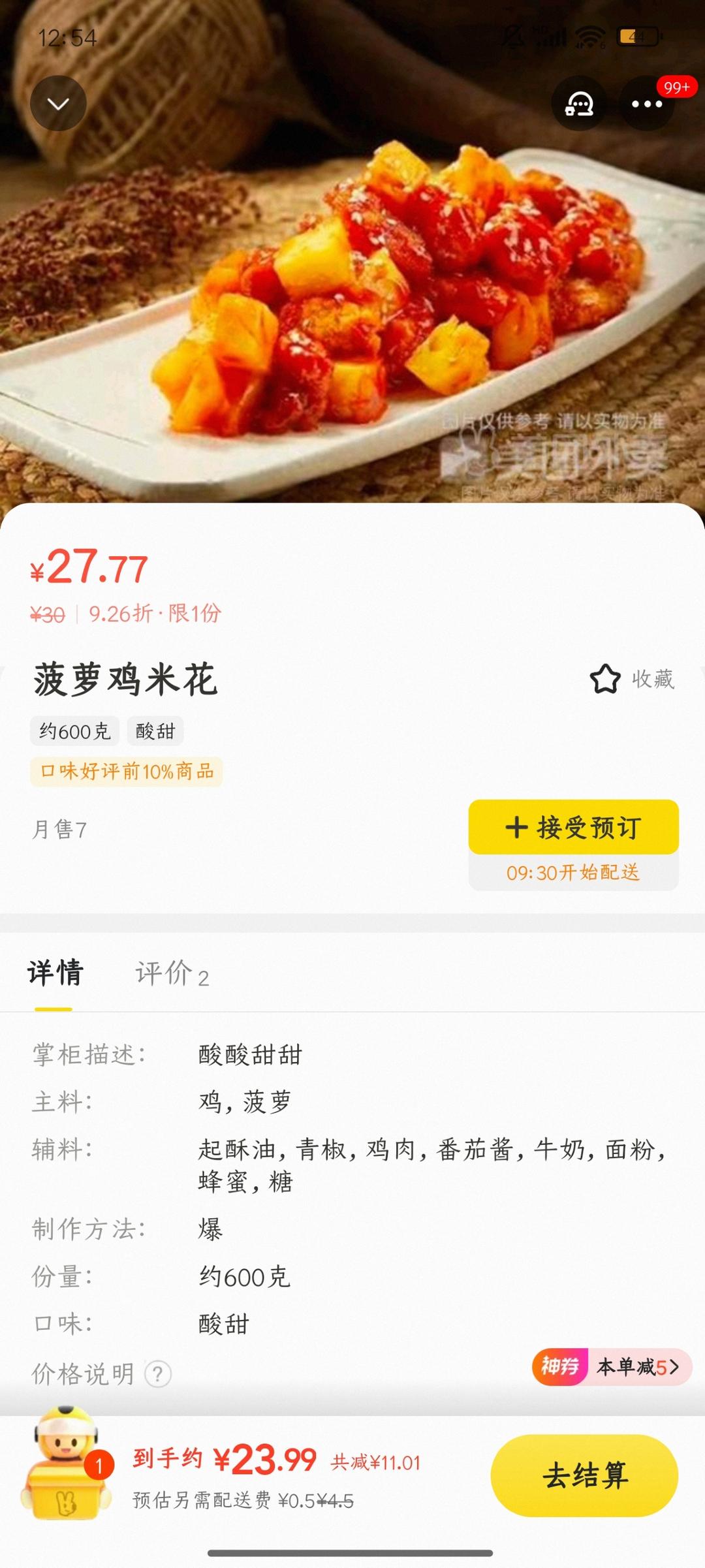Open the three-dot overflow menu
Image resolution: width=705 pixels, height=1568 pixels.
(x=646, y=104)
